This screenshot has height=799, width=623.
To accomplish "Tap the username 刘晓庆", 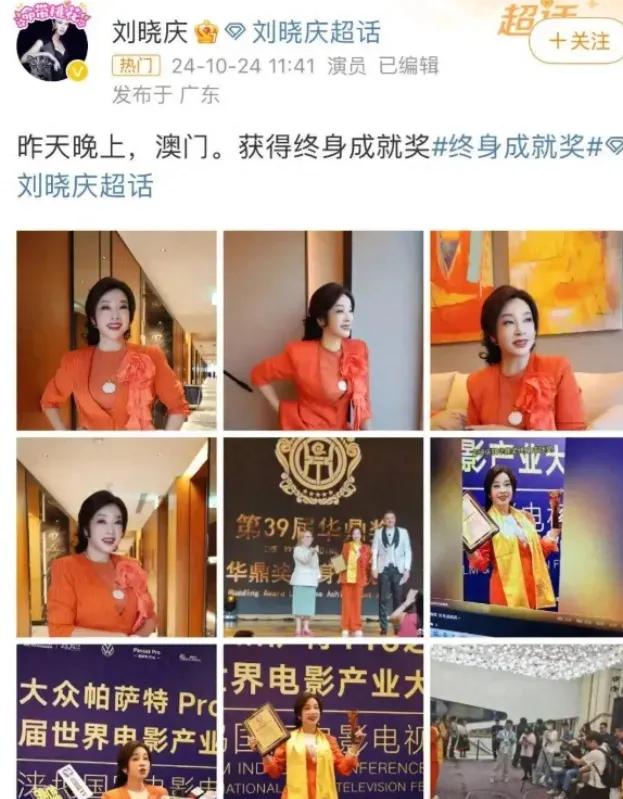I will coord(148,32).
